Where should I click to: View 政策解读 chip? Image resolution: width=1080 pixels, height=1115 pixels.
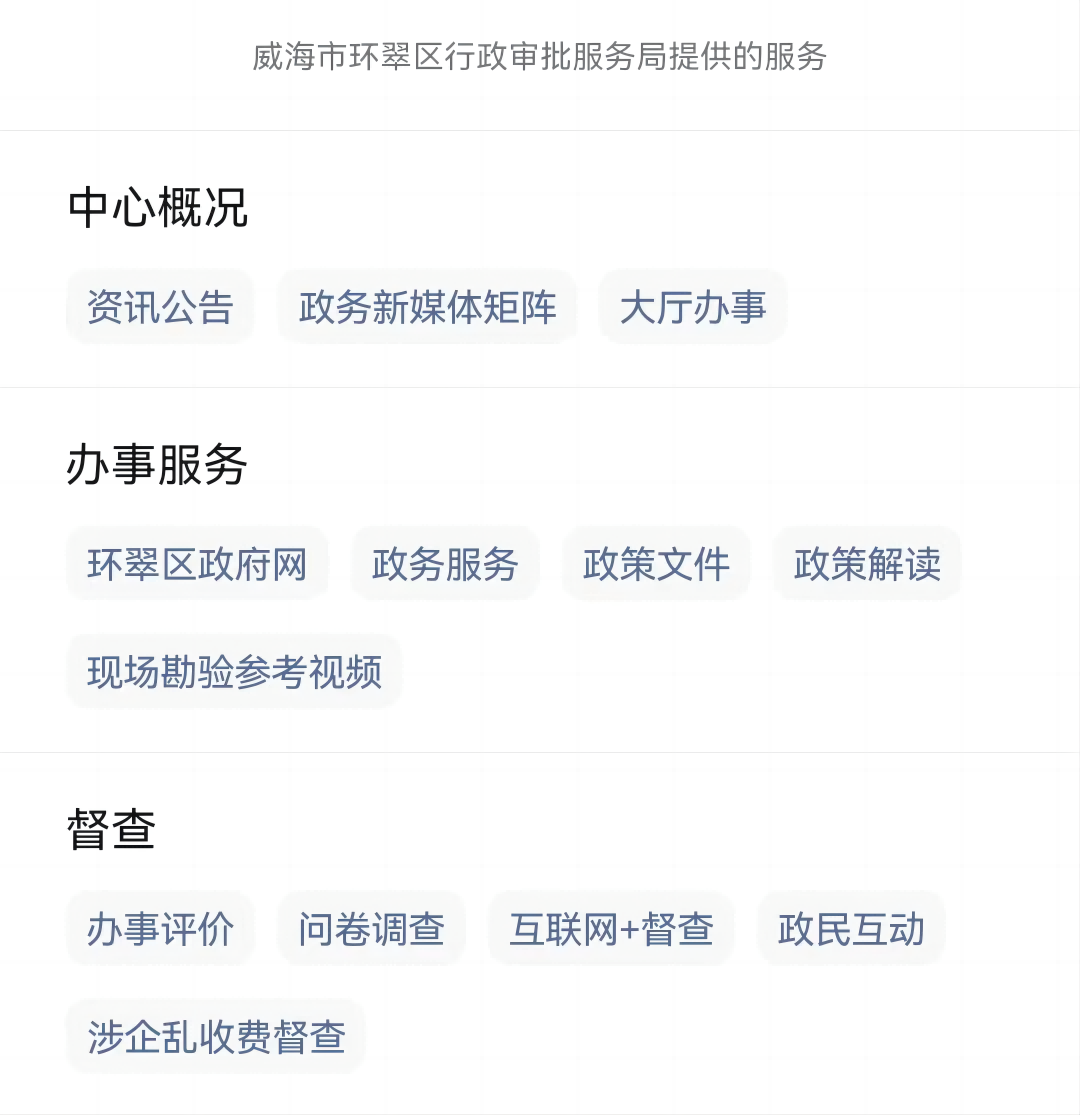pos(867,564)
